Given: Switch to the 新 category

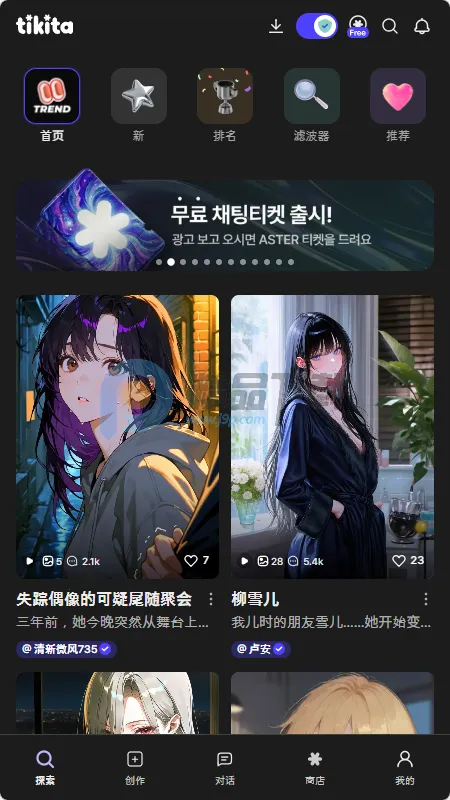Looking at the screenshot, I should 139,106.
